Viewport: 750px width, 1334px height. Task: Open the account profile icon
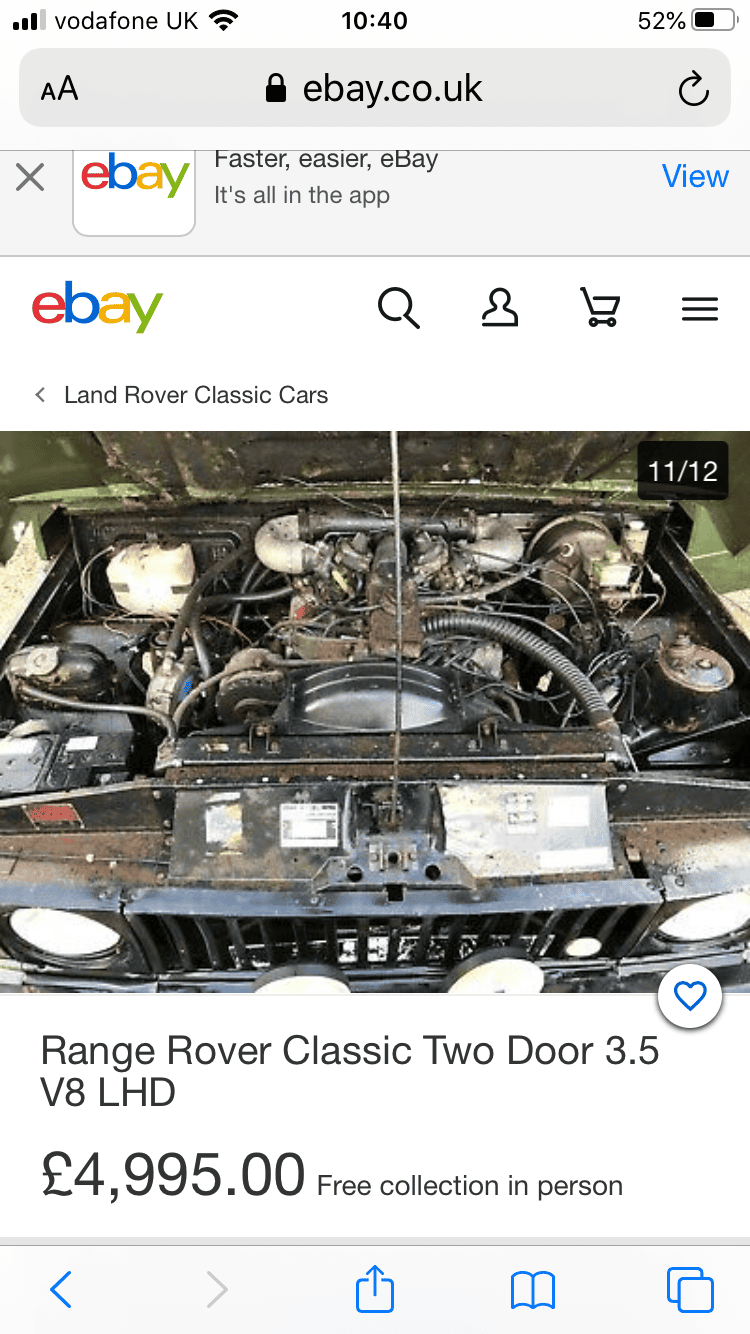[x=500, y=308]
